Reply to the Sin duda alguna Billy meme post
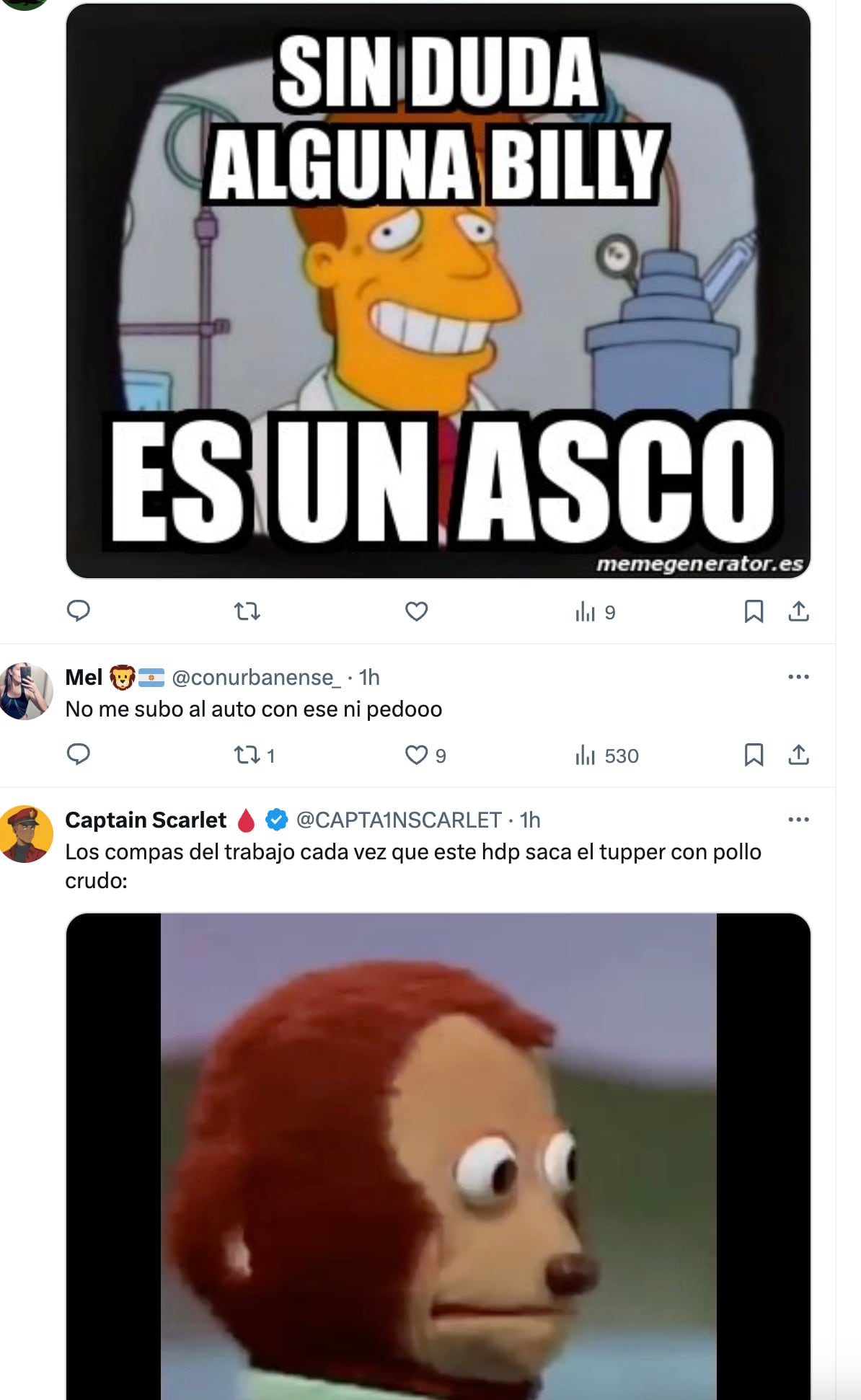Image resolution: width=861 pixels, height=1400 pixels. click(x=78, y=611)
